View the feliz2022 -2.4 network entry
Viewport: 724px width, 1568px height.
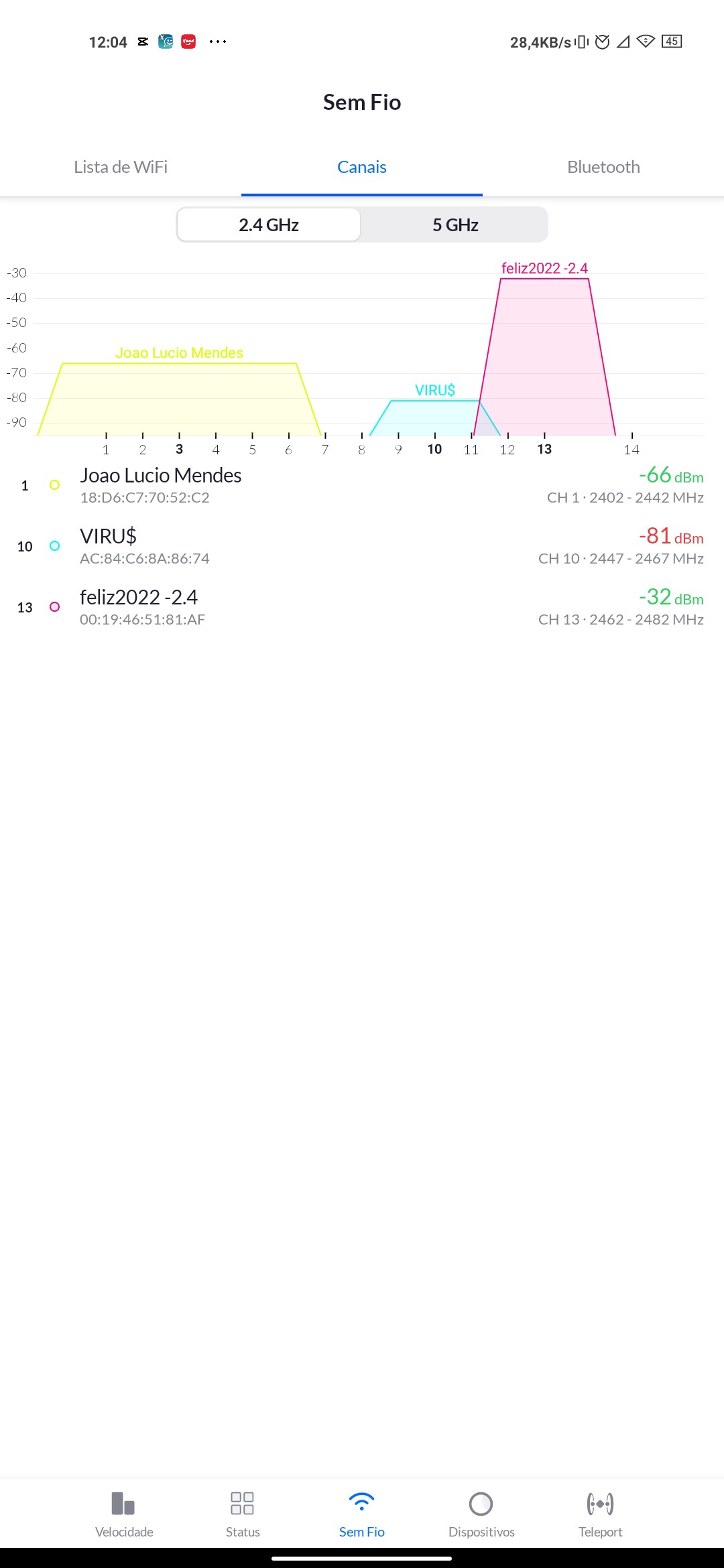(x=362, y=607)
